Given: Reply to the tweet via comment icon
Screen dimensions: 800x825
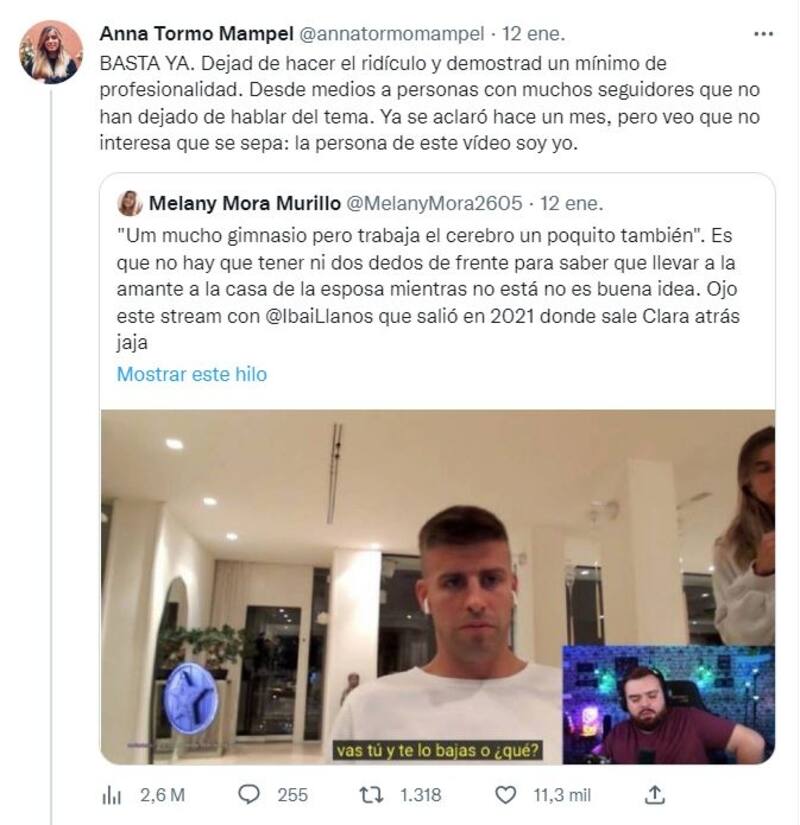Looking at the screenshot, I should click(250, 795).
